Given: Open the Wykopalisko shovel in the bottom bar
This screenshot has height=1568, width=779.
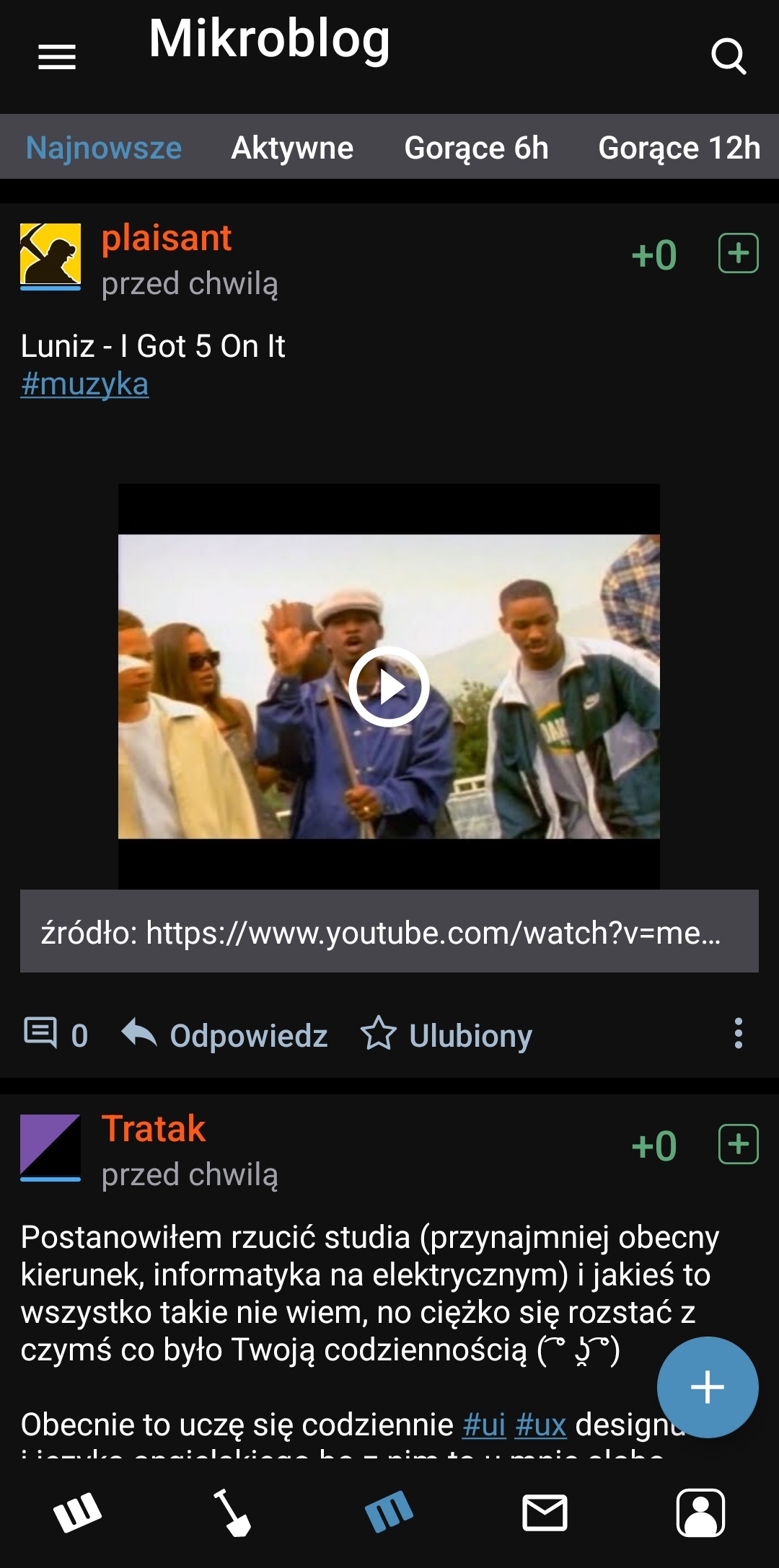Looking at the screenshot, I should 232,1512.
